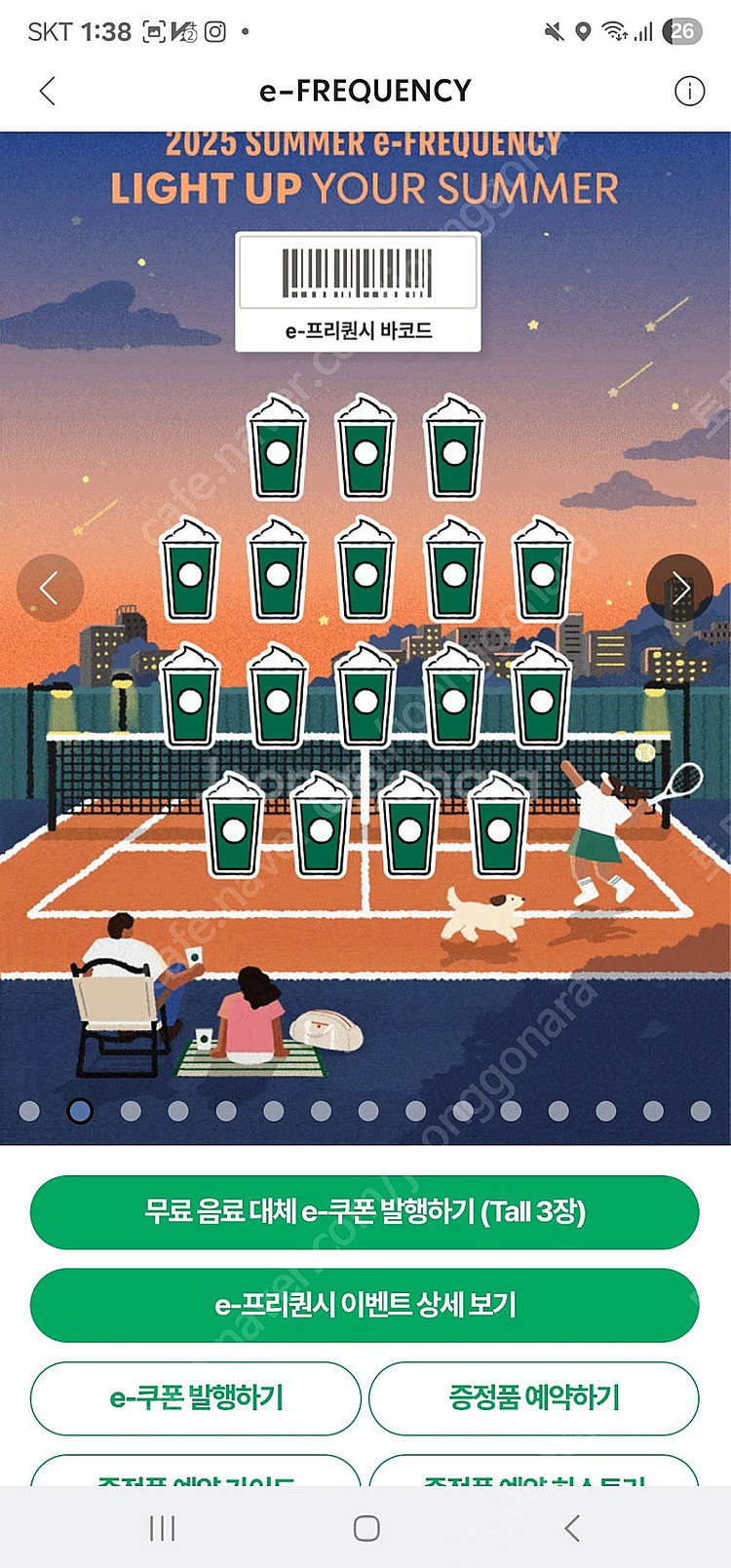
Task: Open the e-프리퀀시 바코드 barcode
Action: [x=358, y=291]
